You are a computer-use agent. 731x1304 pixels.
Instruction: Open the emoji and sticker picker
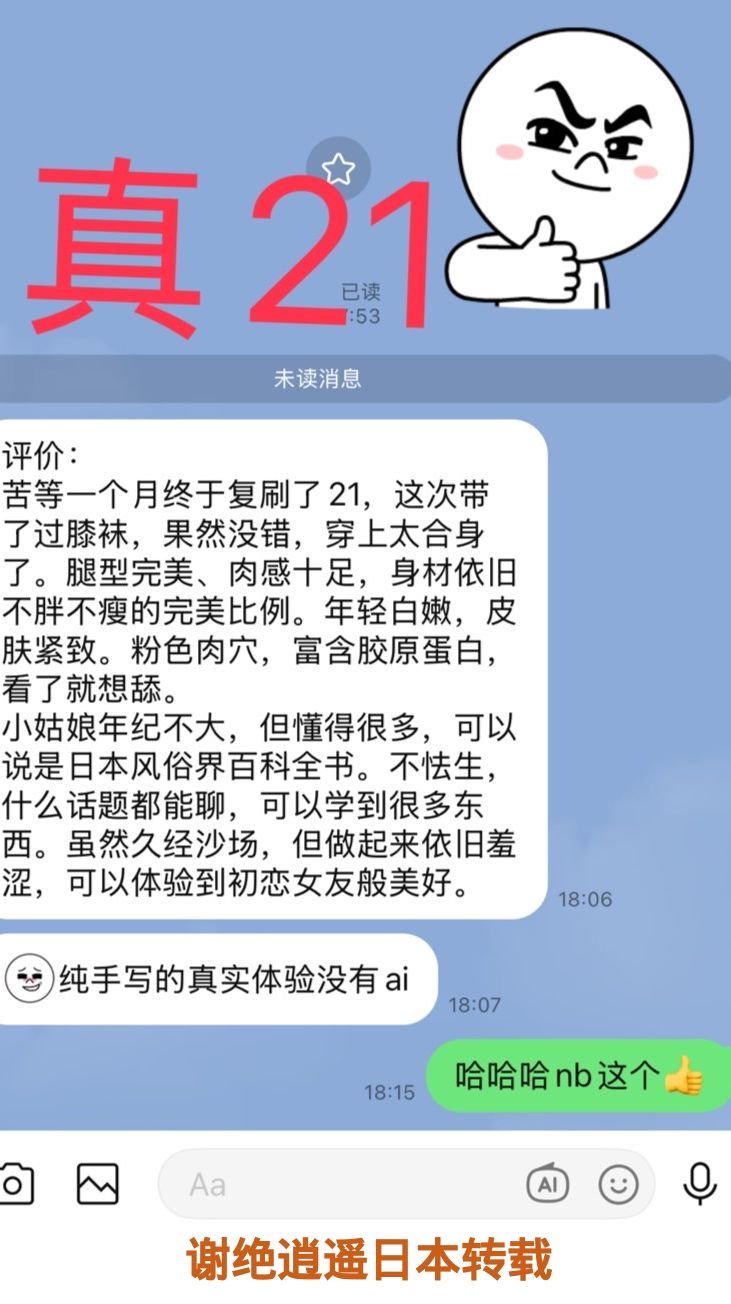coord(618,1185)
